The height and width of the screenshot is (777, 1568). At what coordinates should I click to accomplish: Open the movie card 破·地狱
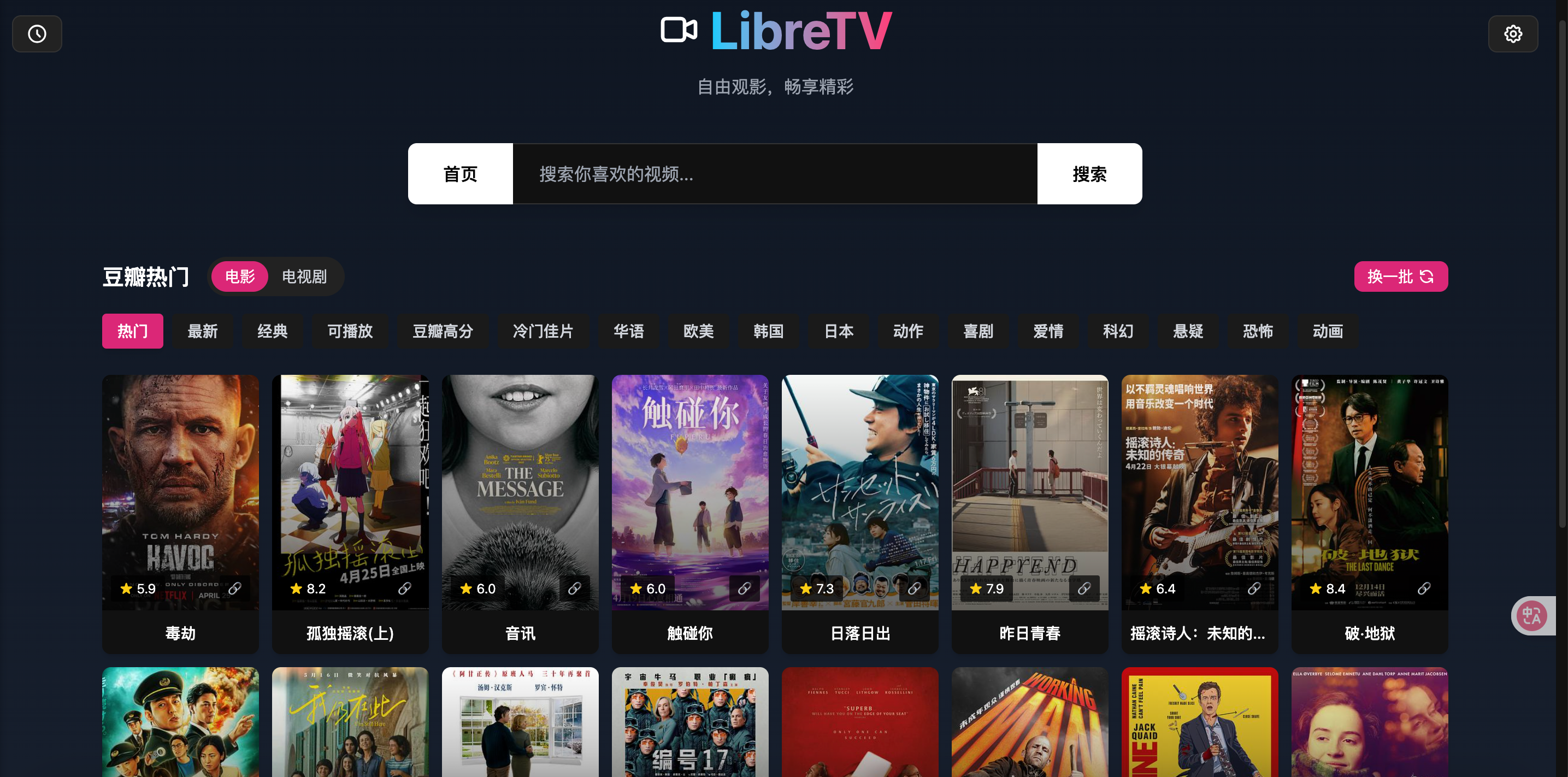tap(1369, 499)
